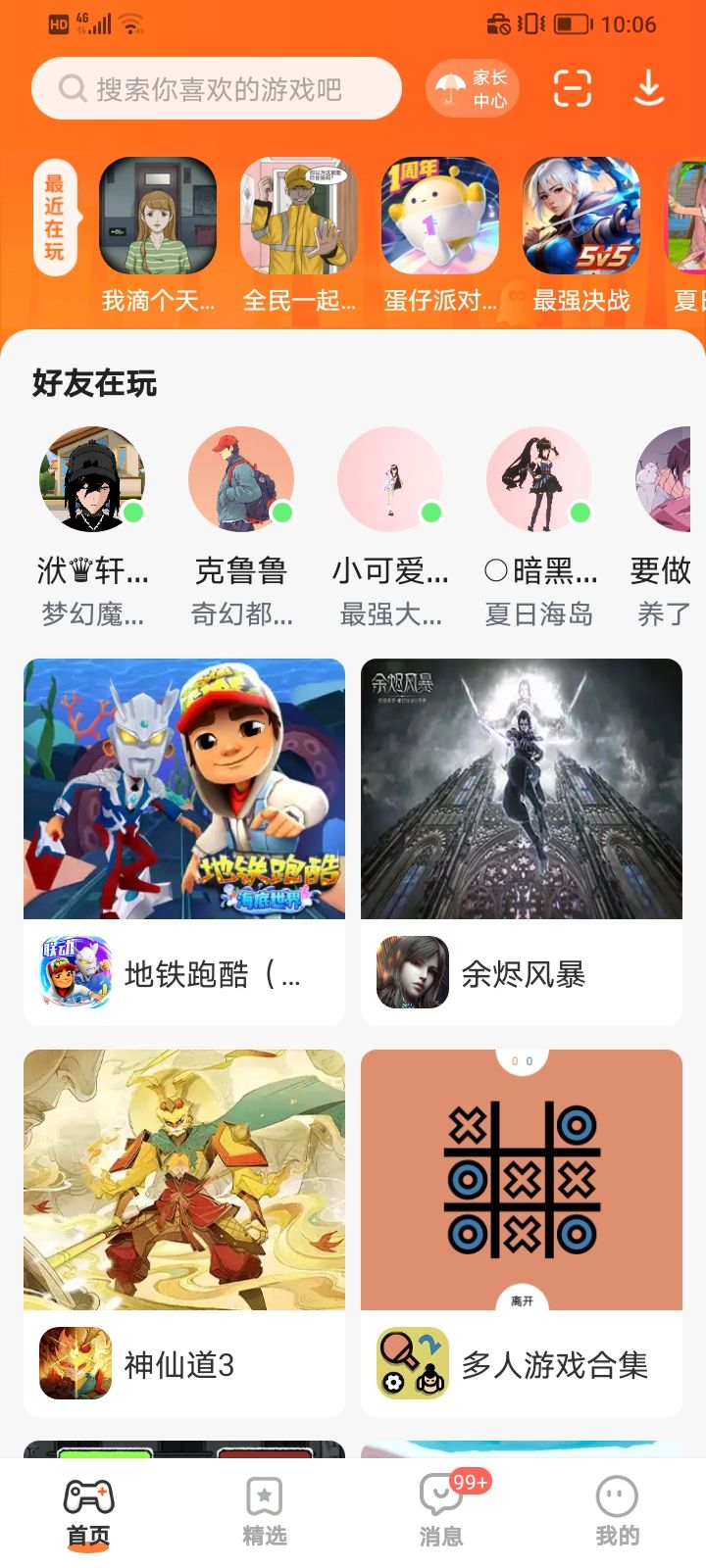
Task: Open the 多人游戏合集 game card
Action: (x=522, y=1232)
